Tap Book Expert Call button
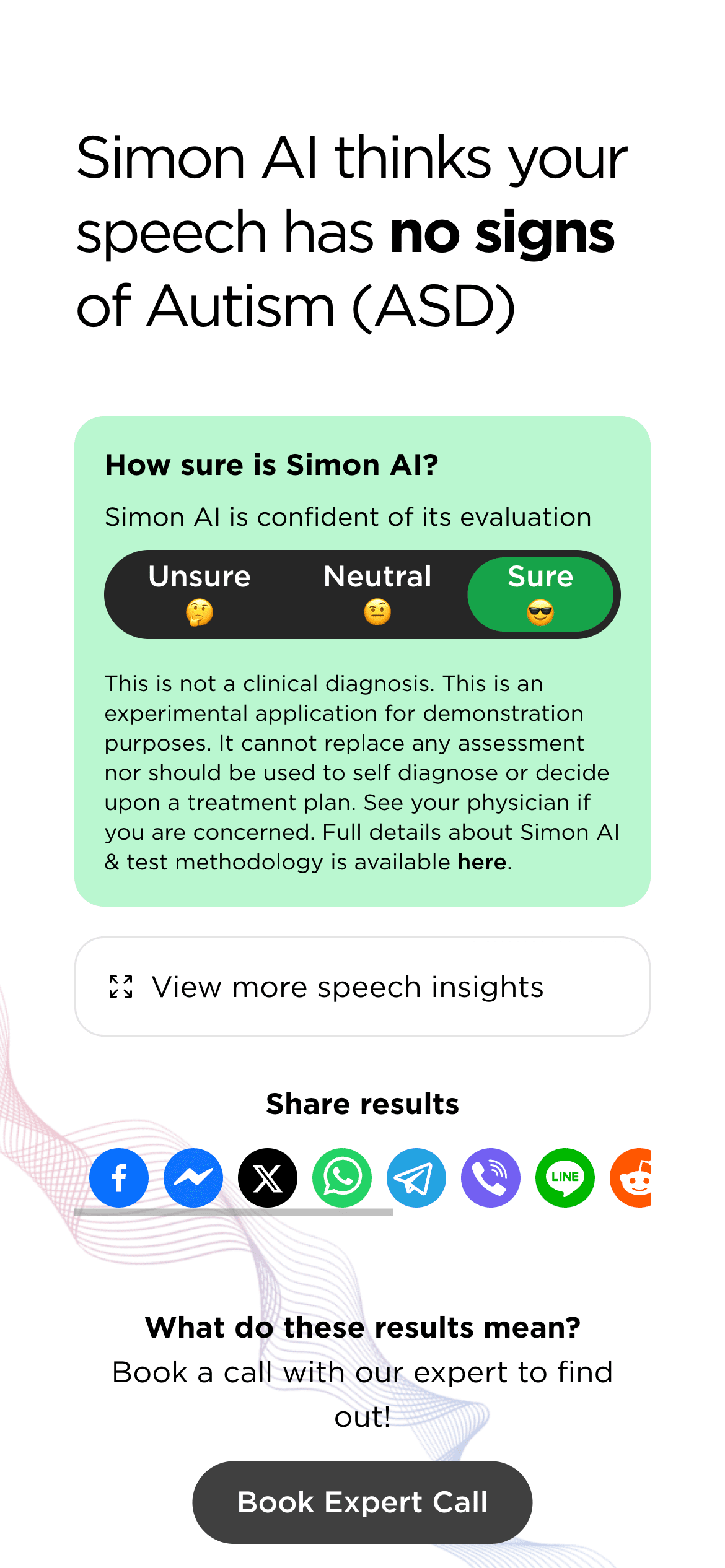Image resolution: width=725 pixels, height=1568 pixels. (362, 1502)
